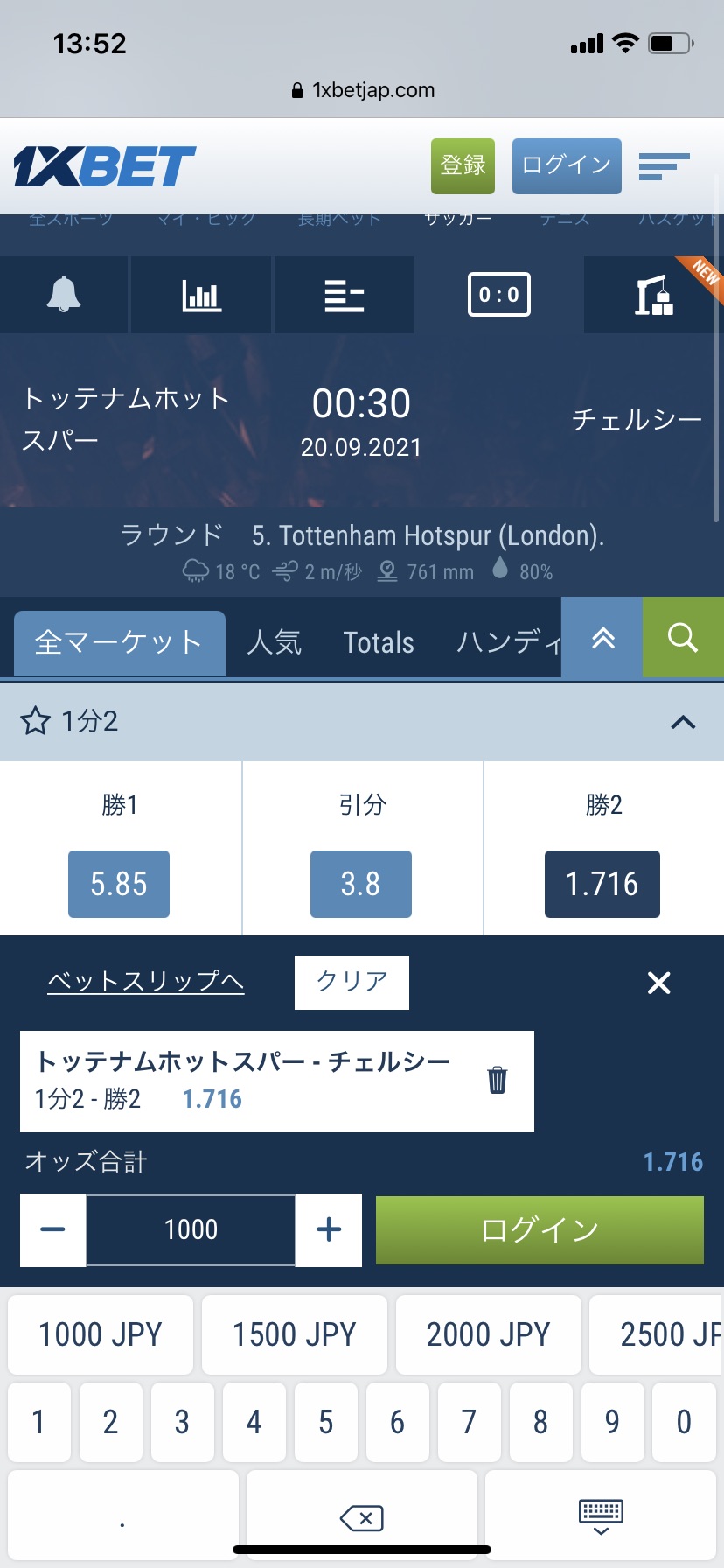Open the match statistics bar chart icon

[x=201, y=295]
